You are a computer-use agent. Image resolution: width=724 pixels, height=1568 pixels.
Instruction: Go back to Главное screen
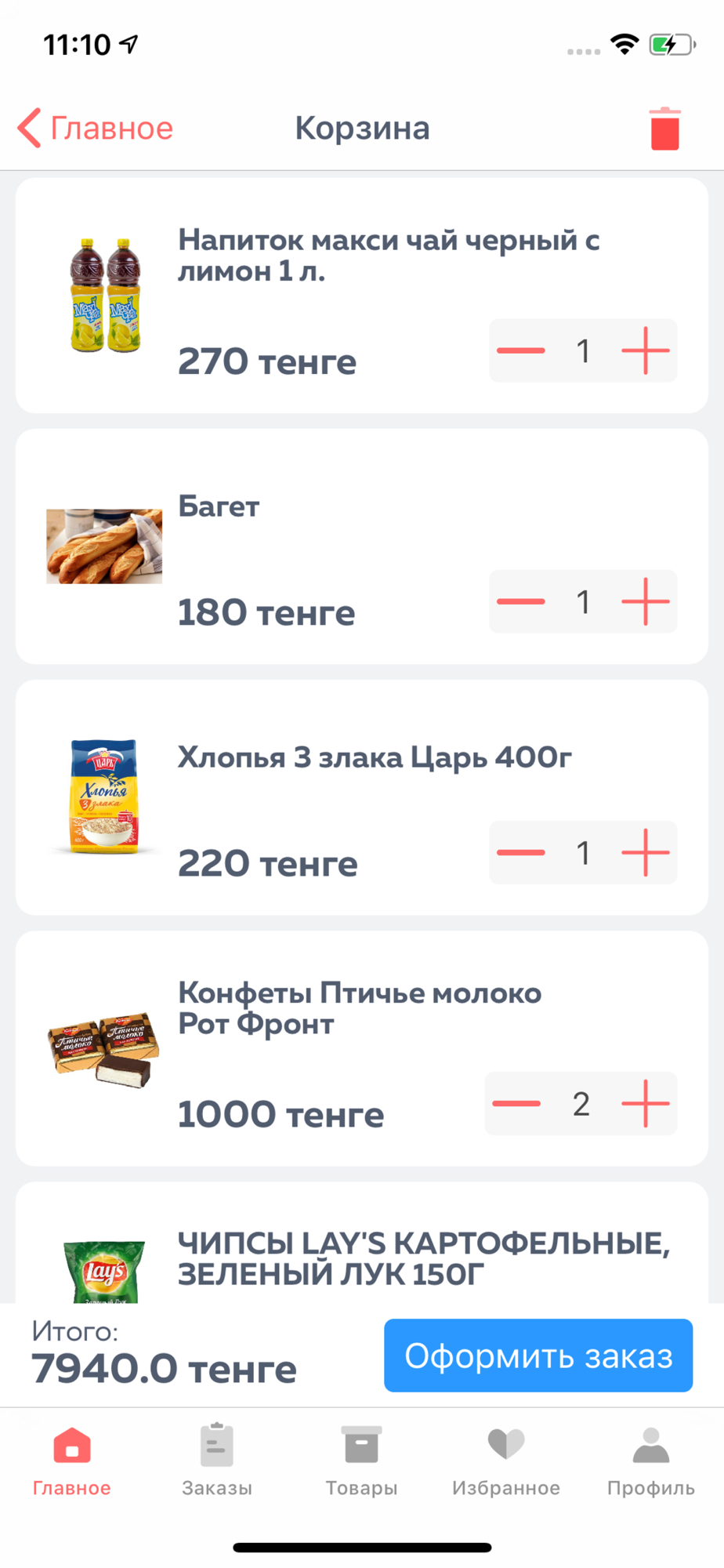pos(96,128)
